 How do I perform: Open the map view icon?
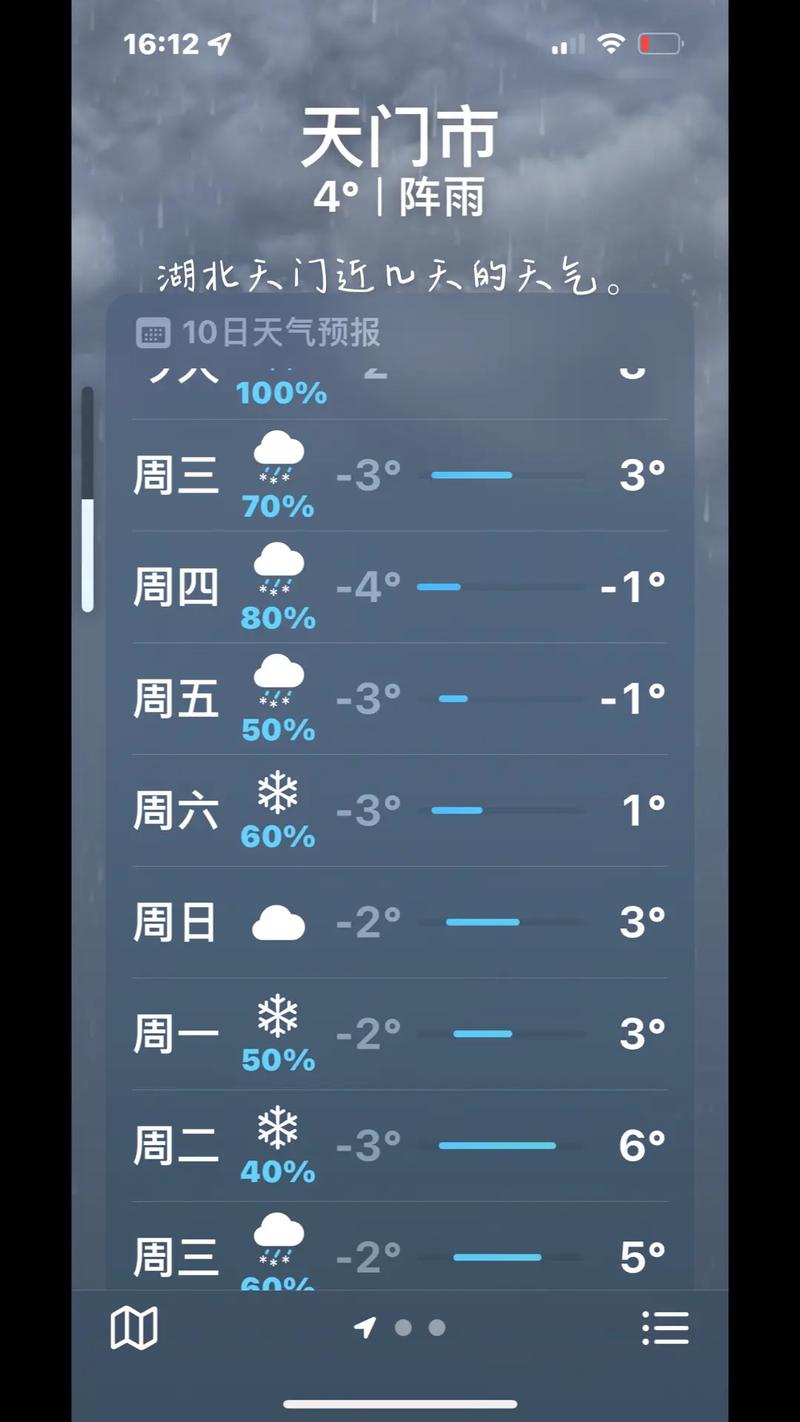click(135, 1326)
